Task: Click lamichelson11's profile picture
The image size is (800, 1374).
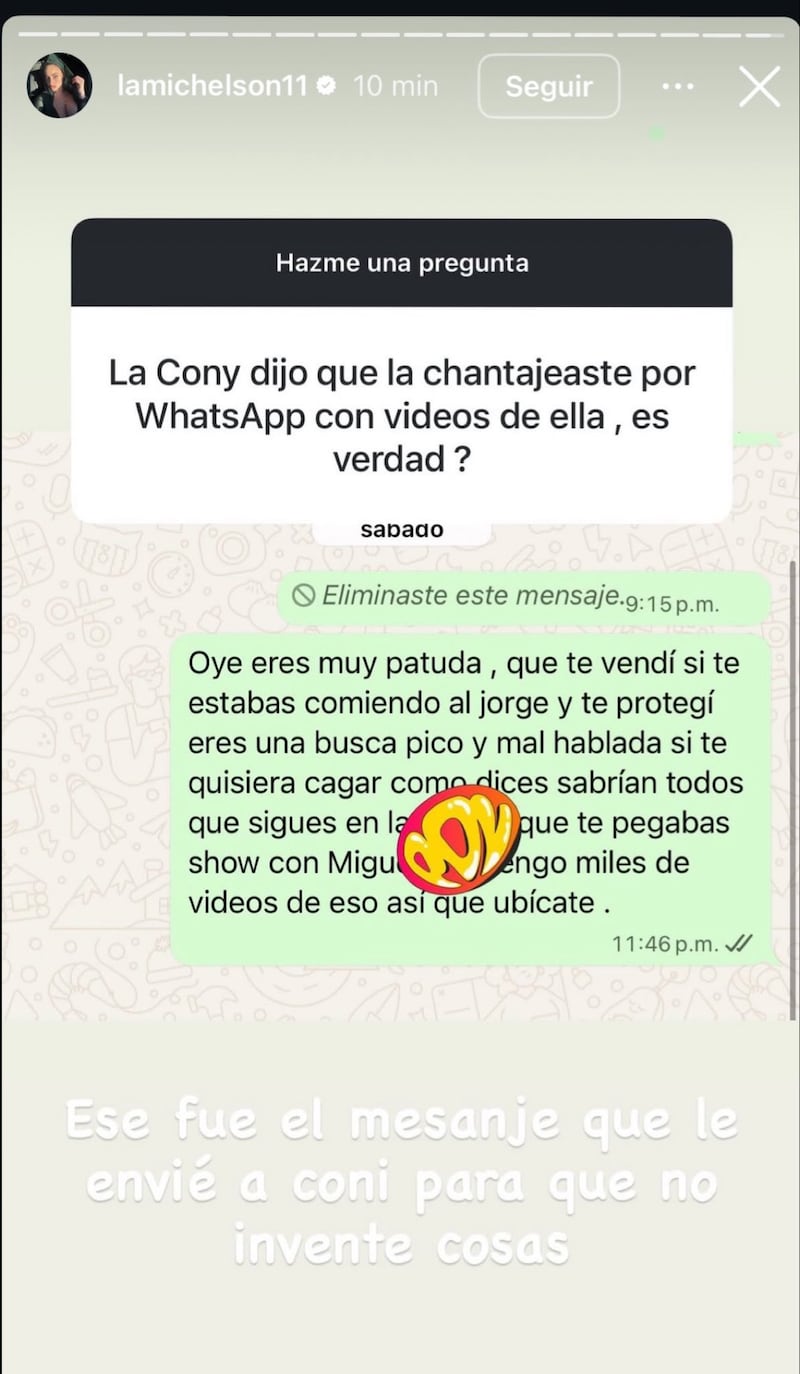Action: [60, 86]
